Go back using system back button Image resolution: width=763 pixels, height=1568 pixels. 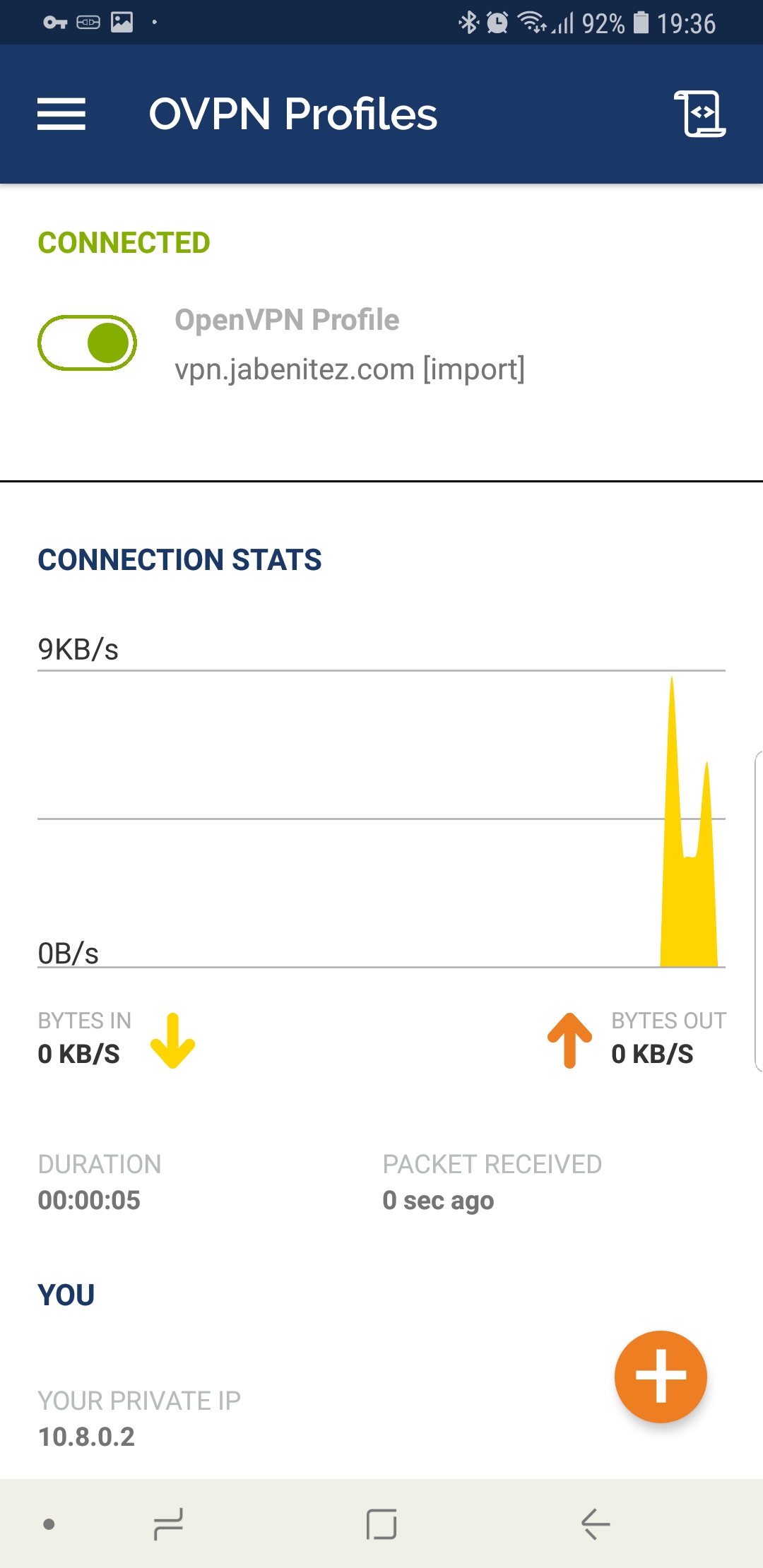pyautogui.click(x=596, y=1524)
